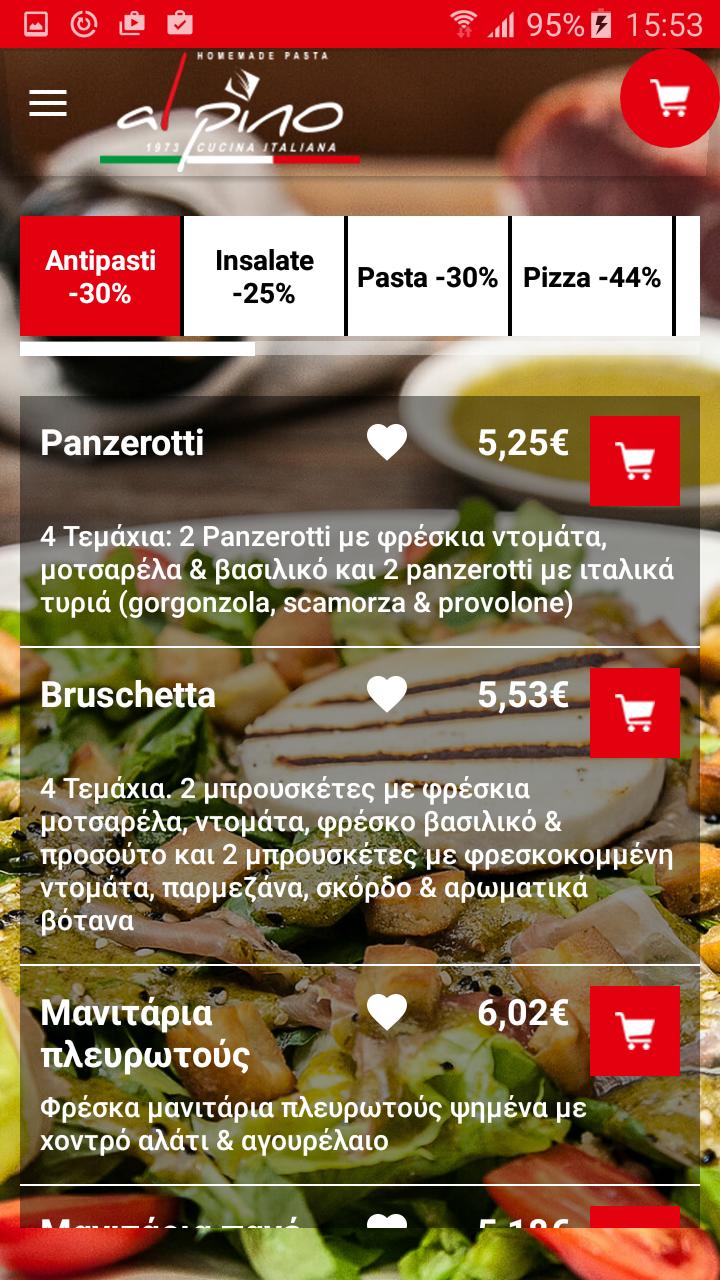
Task: Open the hamburger navigation menu
Action: pos(48,103)
